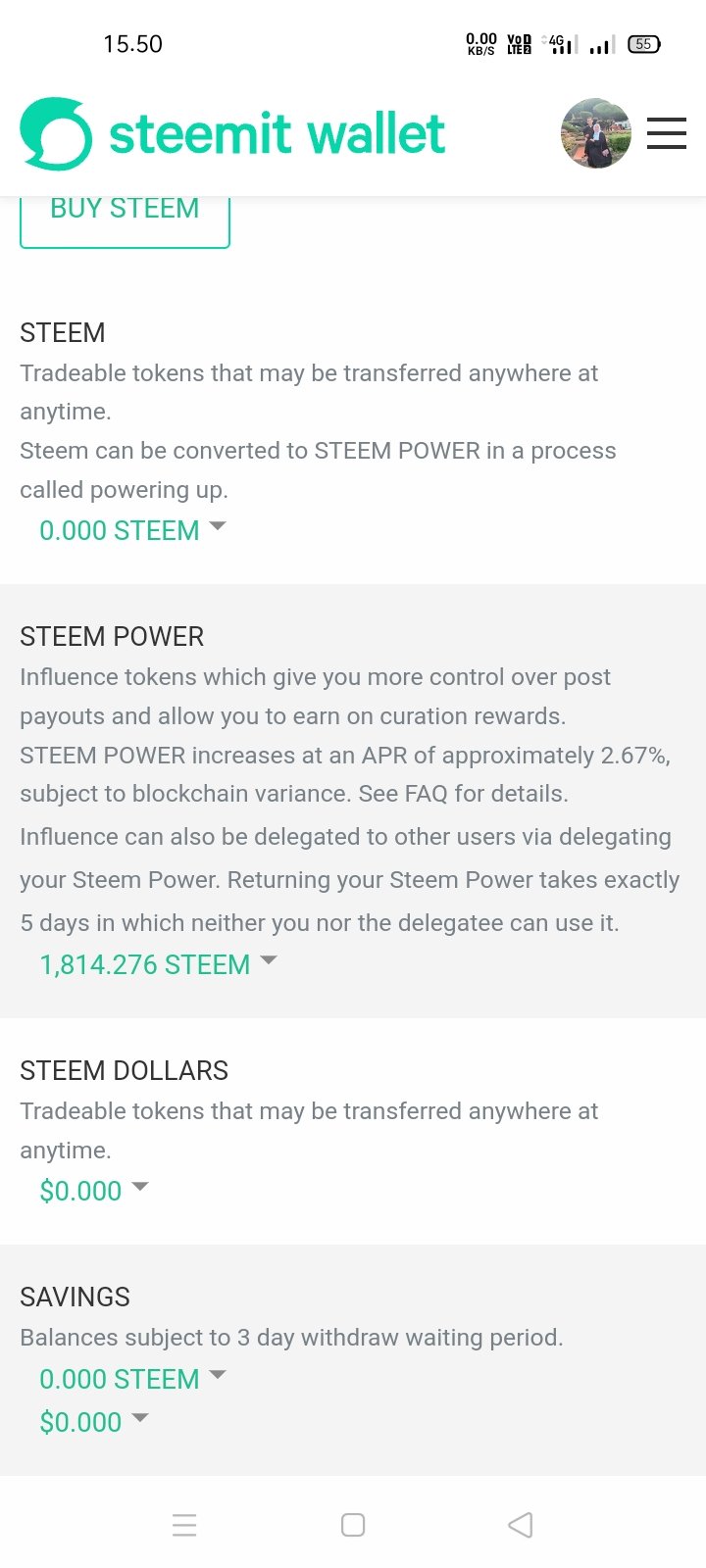Open the profile avatar in the header
This screenshot has width=706, height=1568.
coord(596,133)
